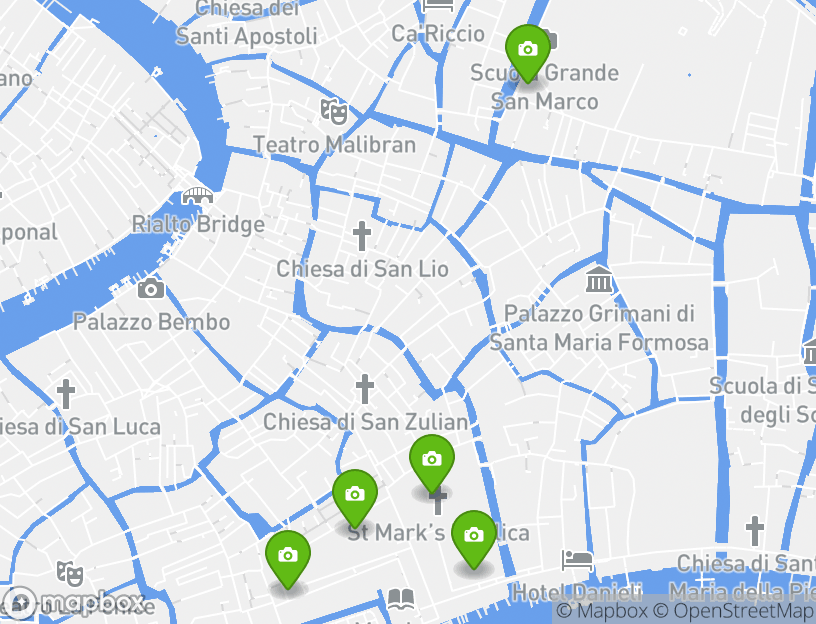Viewport: 816px width, 624px height.
Task: Open the OpenStreetMap attribution link
Action: (x=735, y=611)
